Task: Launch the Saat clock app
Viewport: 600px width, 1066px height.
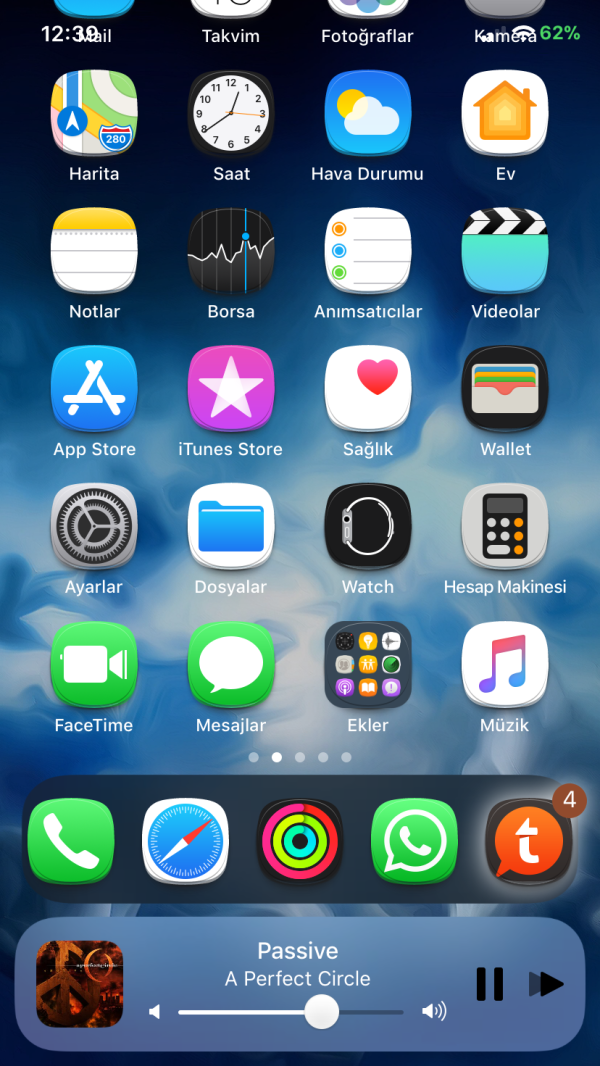Action: tap(231, 113)
